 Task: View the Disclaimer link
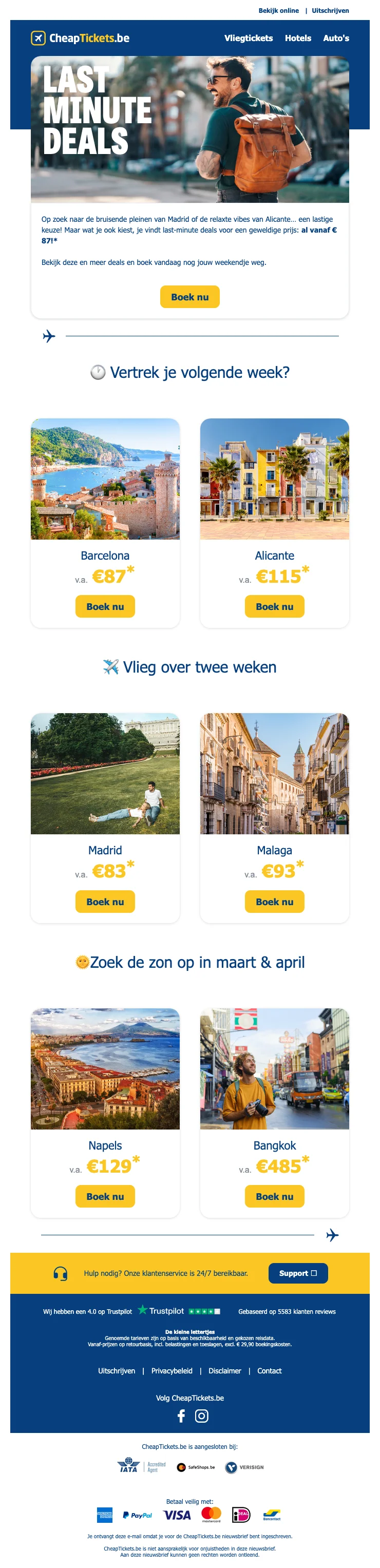tap(225, 1371)
